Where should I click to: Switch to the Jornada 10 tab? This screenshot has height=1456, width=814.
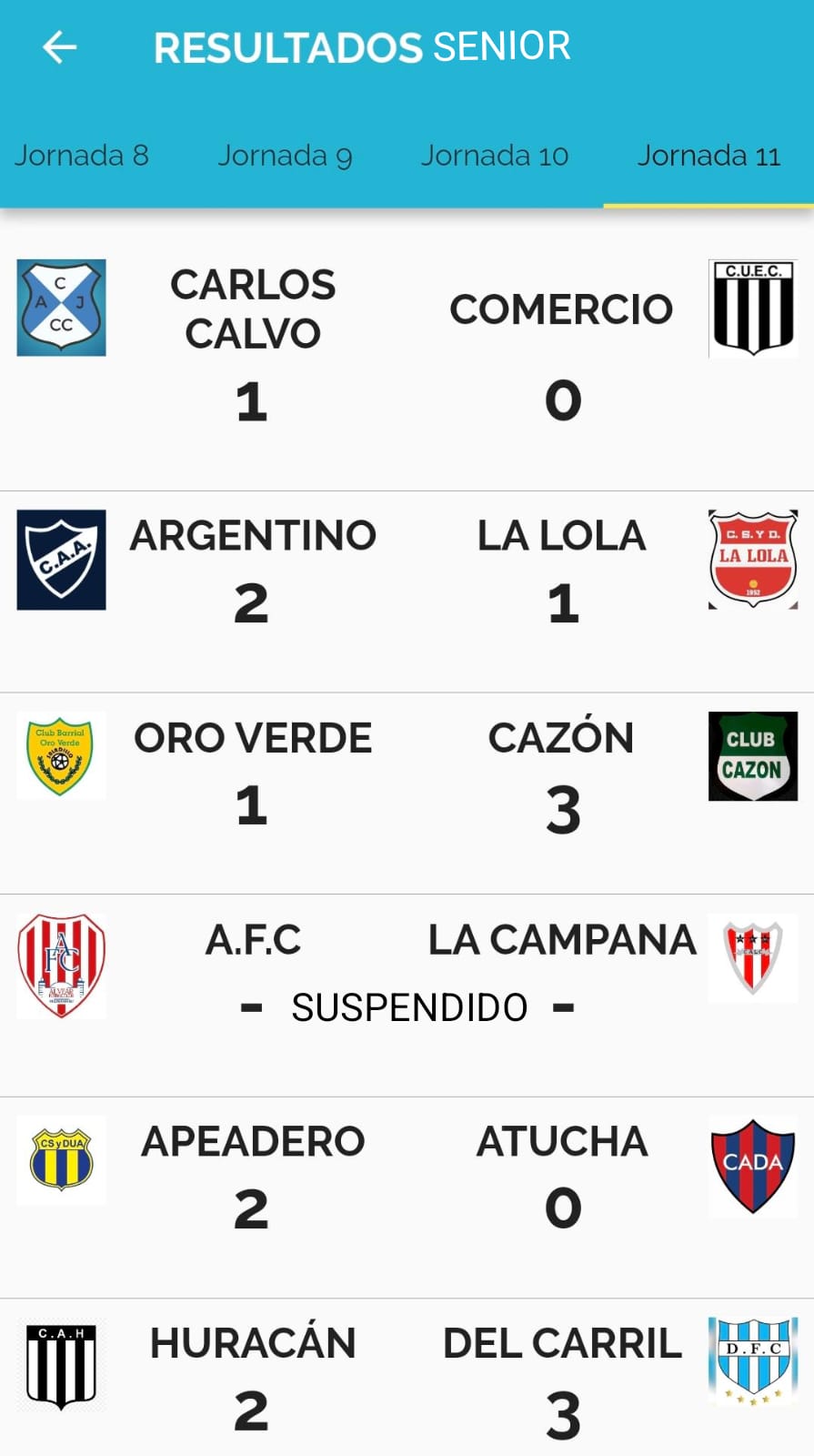click(x=494, y=156)
